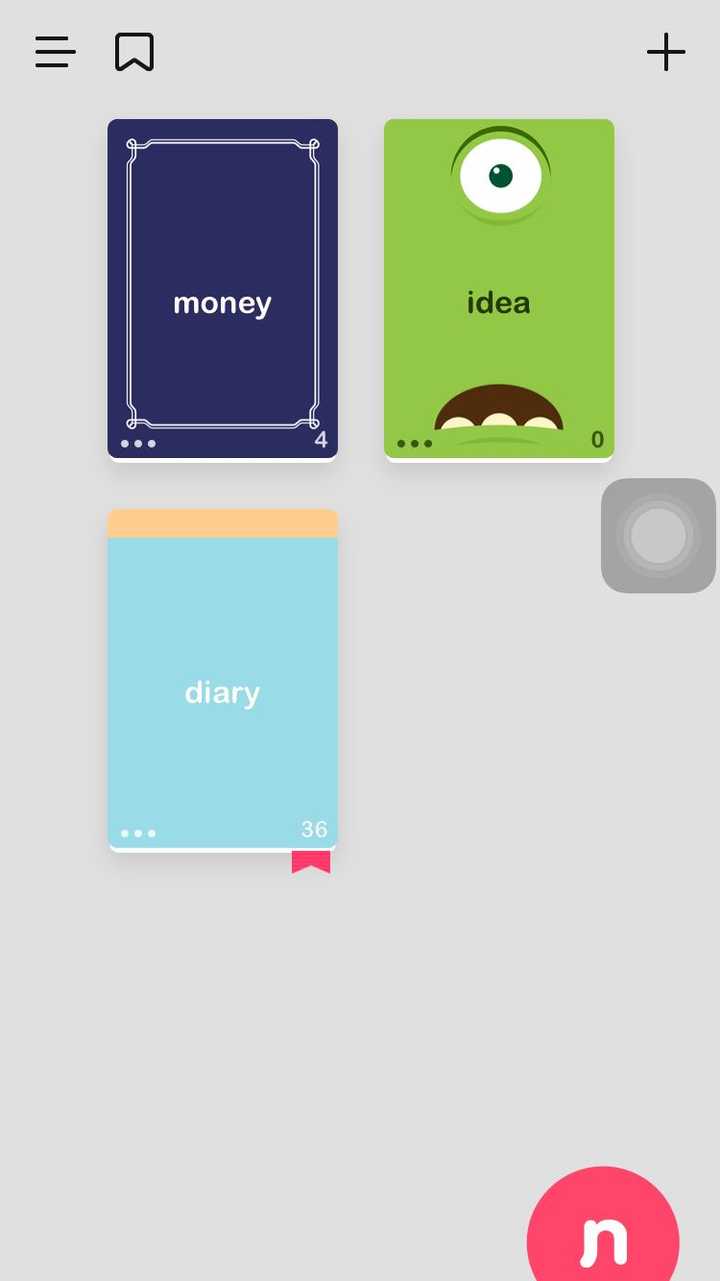Open options dots on diary notebook
Image resolution: width=720 pixels, height=1281 pixels.
pyautogui.click(x=138, y=833)
